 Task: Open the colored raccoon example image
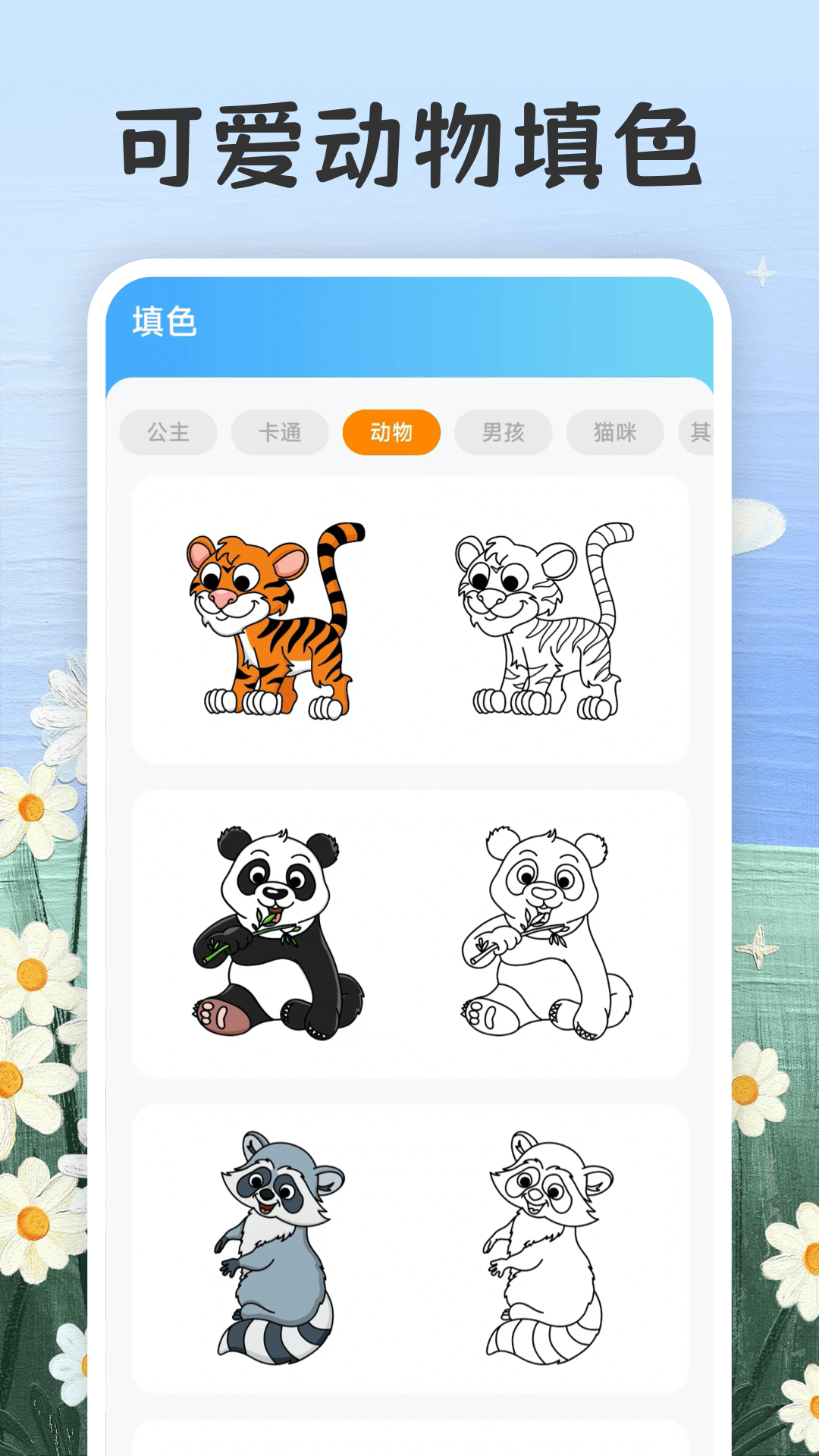[273, 1244]
